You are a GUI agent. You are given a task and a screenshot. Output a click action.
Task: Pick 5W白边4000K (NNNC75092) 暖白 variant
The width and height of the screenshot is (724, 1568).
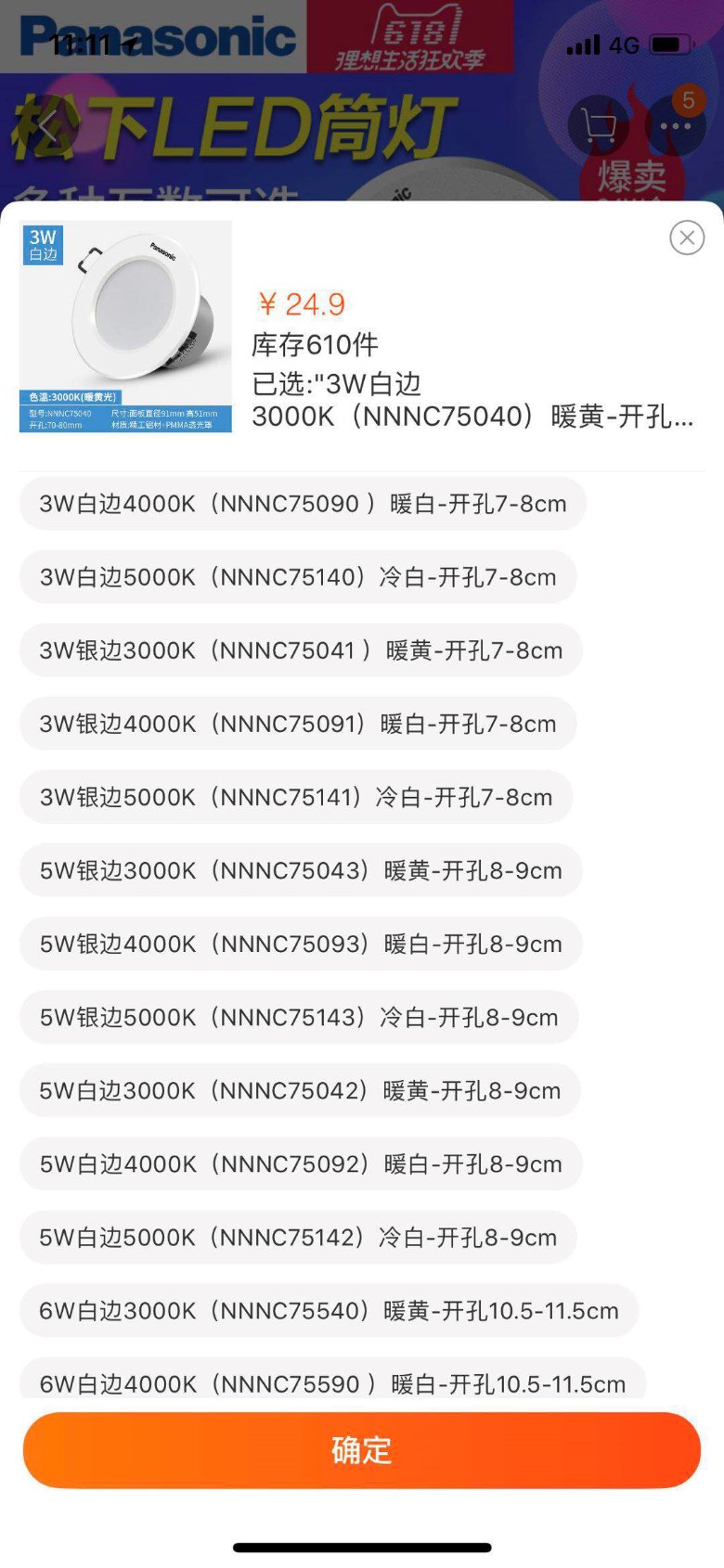tap(301, 1163)
